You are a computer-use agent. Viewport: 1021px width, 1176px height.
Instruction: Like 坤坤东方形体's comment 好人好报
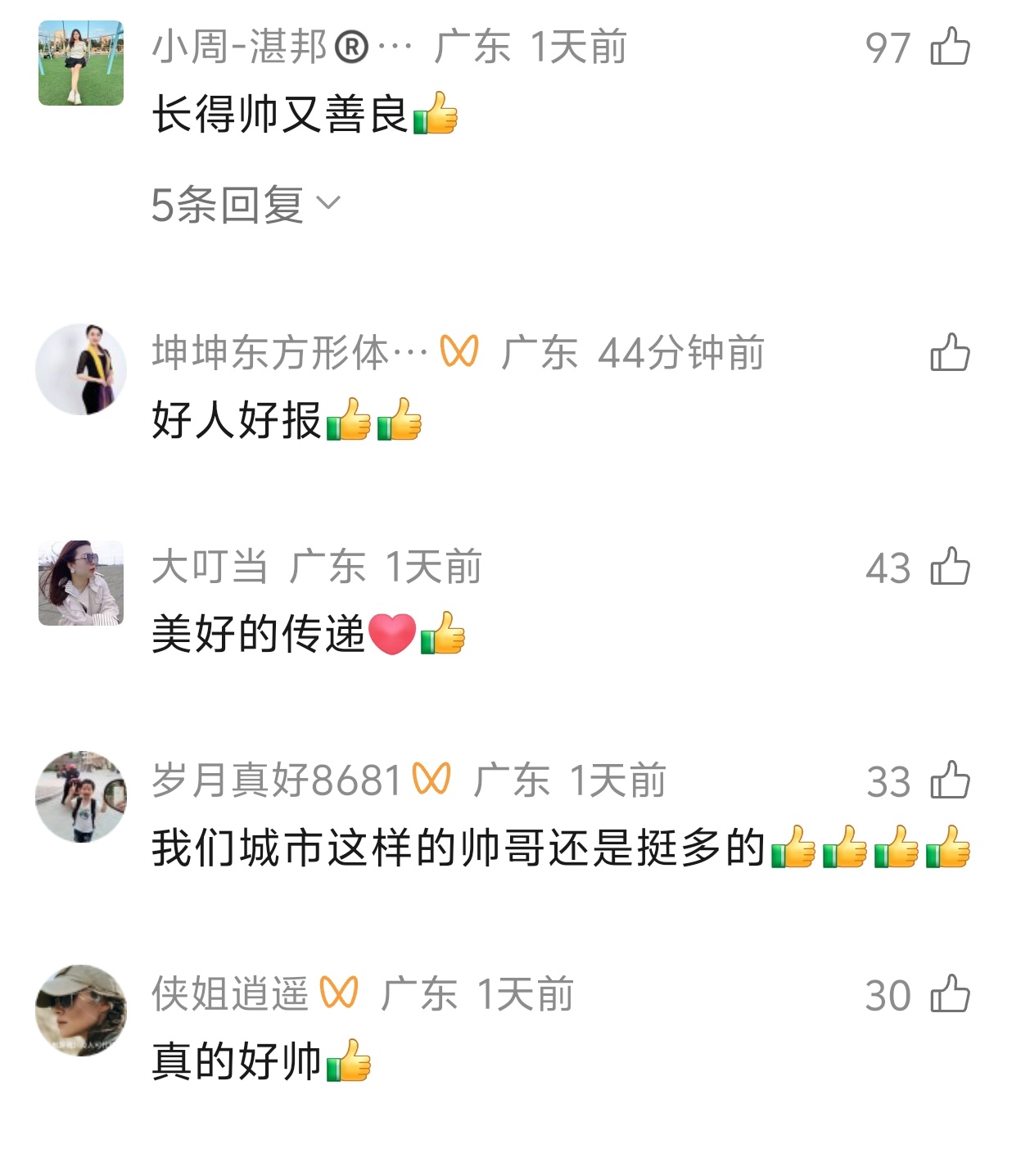pyautogui.click(x=950, y=353)
